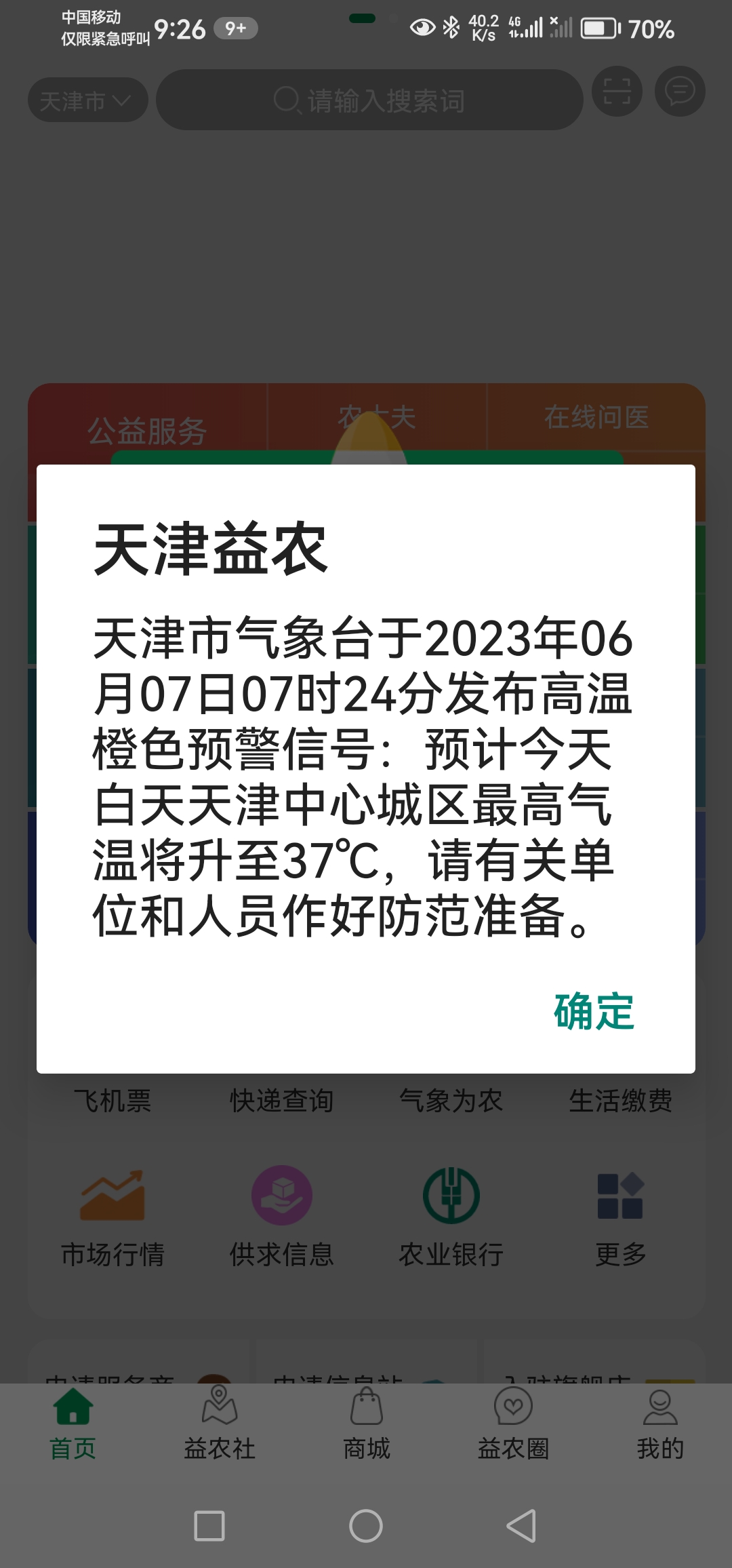Open 生活缴费 bill payment

pos(621,1100)
